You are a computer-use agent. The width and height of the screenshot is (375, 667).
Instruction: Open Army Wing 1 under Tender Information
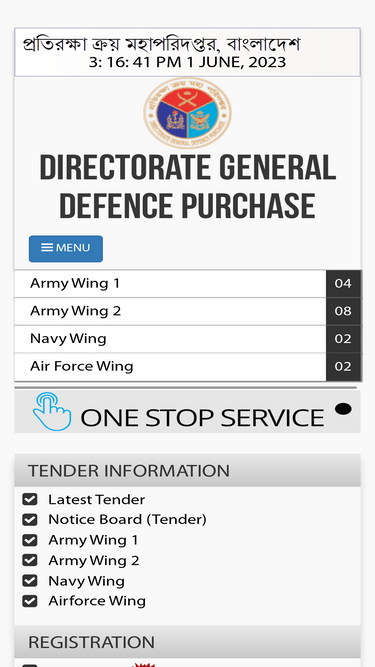93,540
